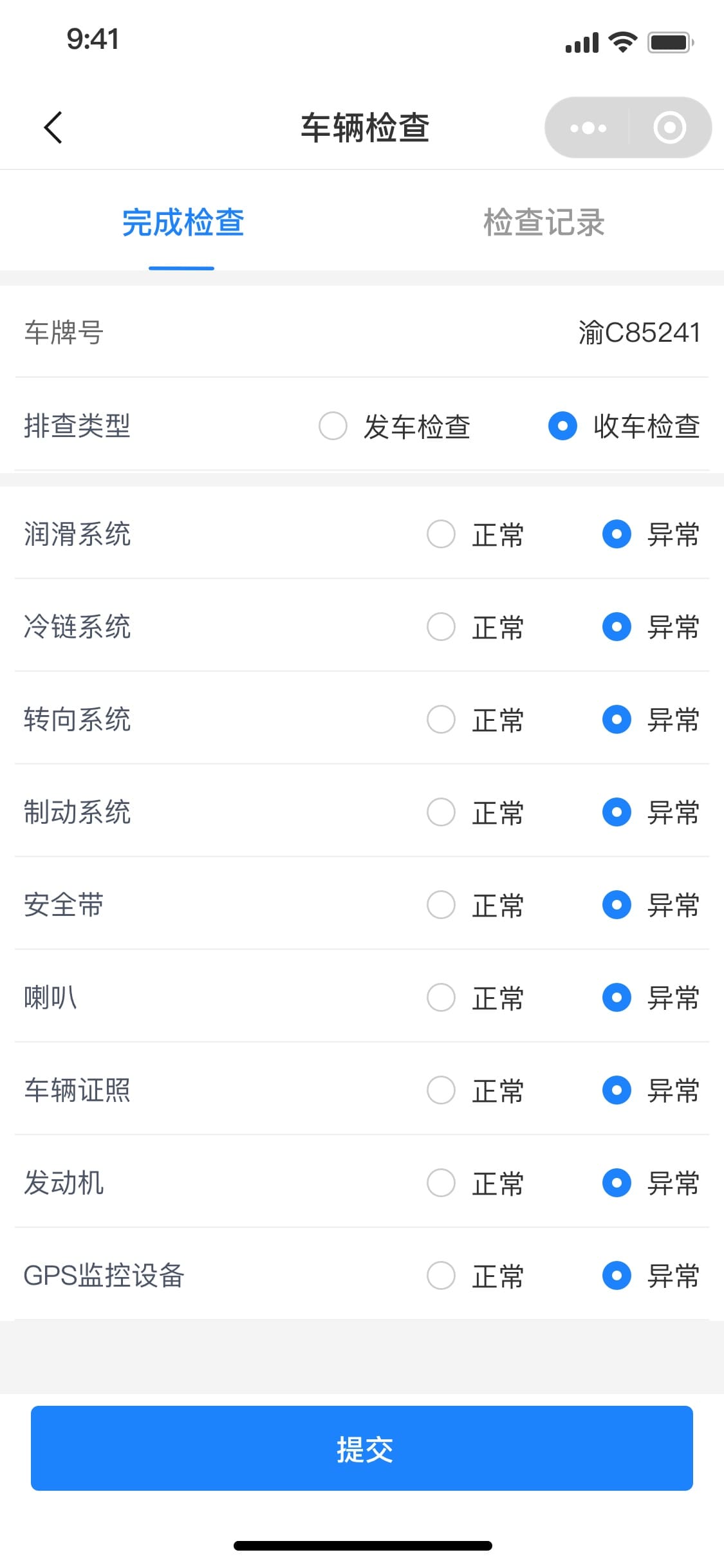Close the mini program via the circle icon
Screen dimensions: 724x1568
[669, 127]
